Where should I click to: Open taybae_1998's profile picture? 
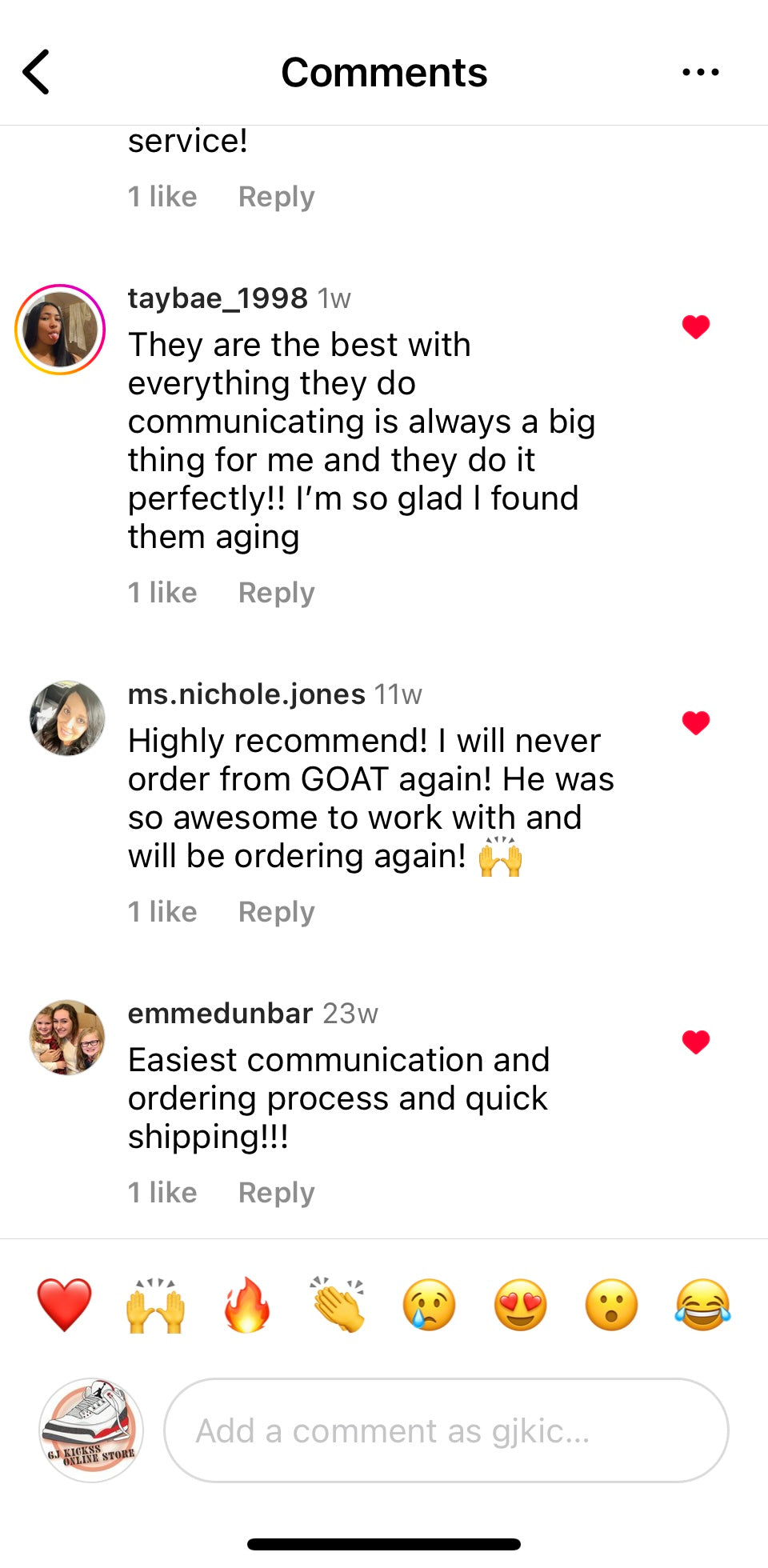[60, 330]
